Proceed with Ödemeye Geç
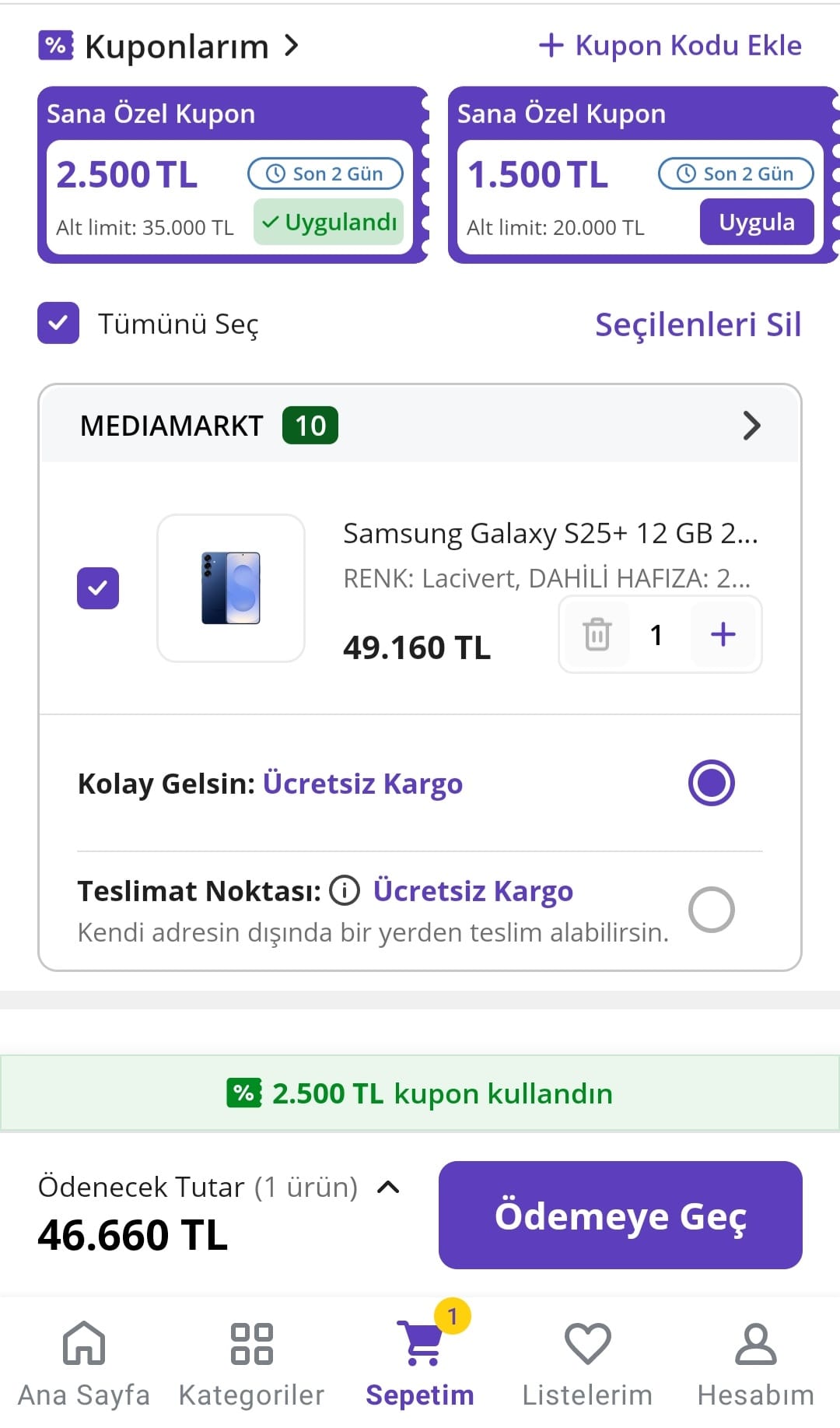This screenshot has height=1428, width=840. tap(620, 1215)
